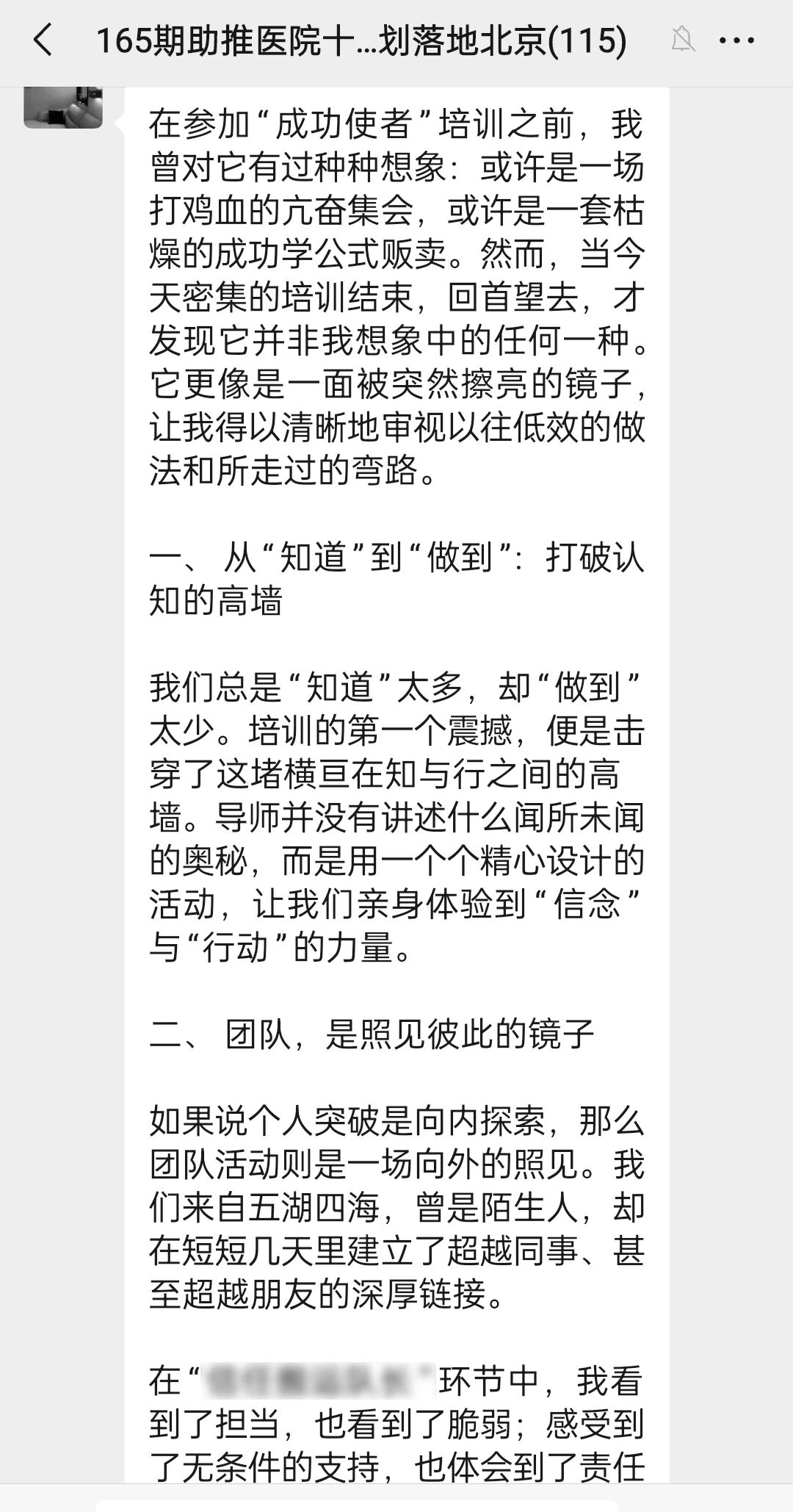Screen dimensions: 793x1512
Task: Go back from the group chat
Action: click(x=43, y=40)
